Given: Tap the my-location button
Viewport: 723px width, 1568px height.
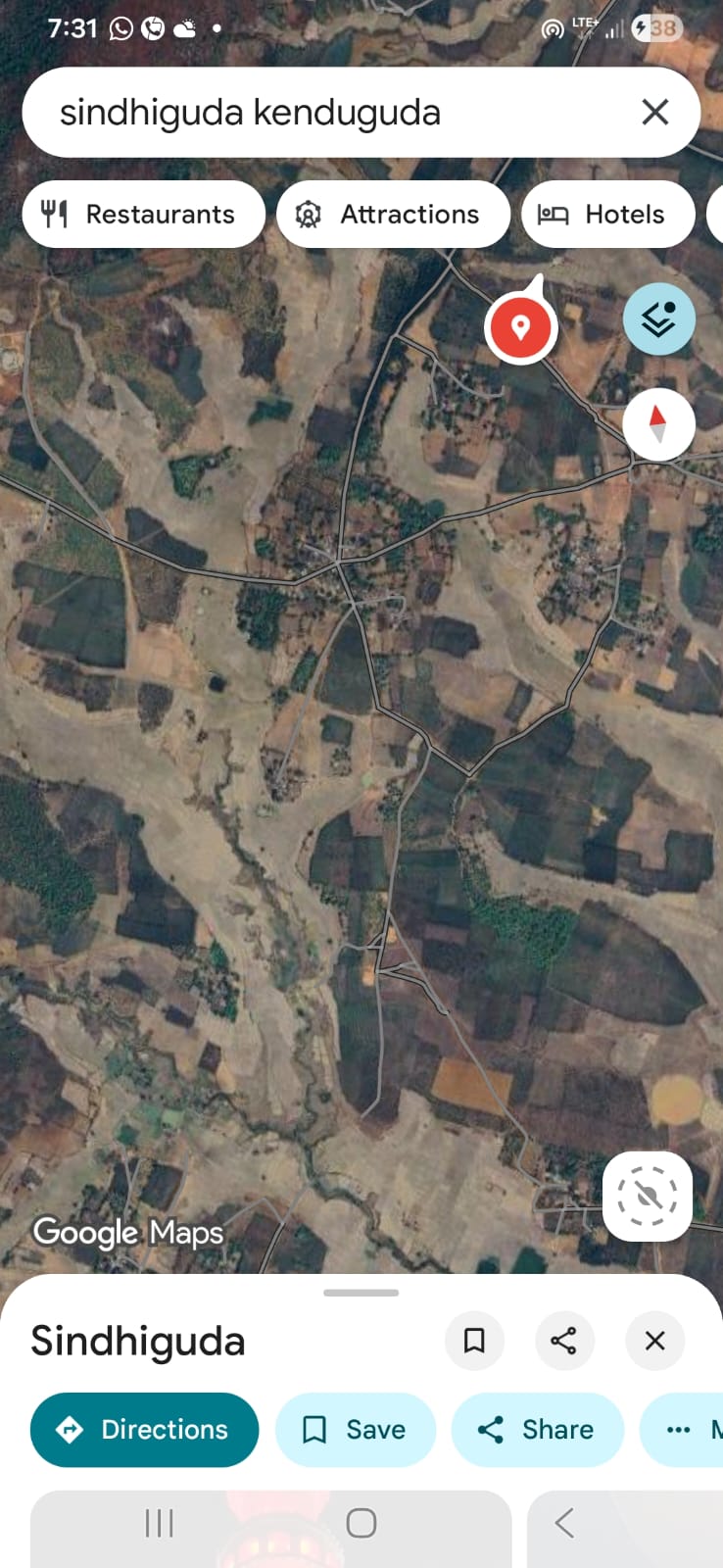Looking at the screenshot, I should (647, 1196).
